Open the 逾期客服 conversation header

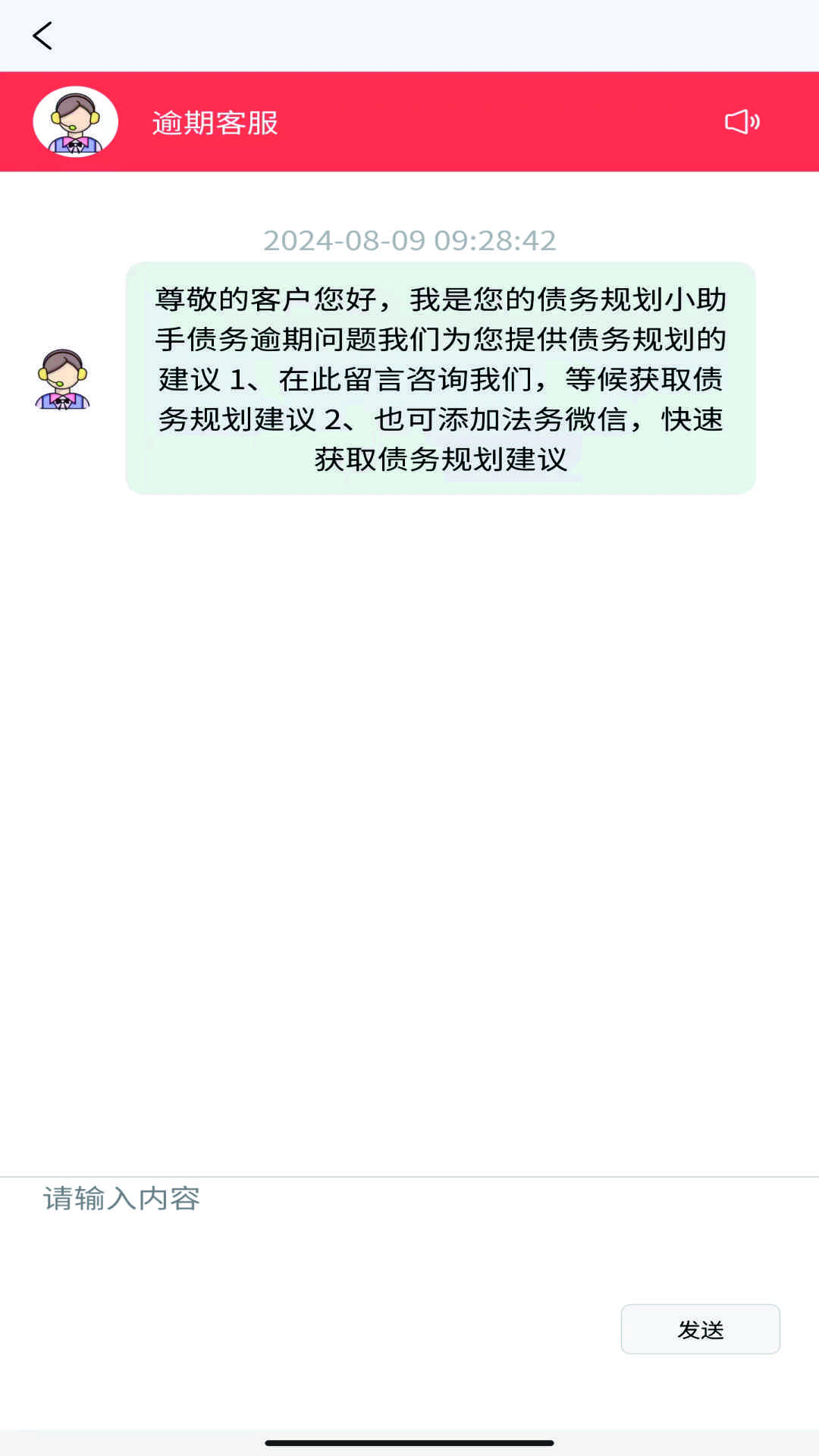(215, 122)
